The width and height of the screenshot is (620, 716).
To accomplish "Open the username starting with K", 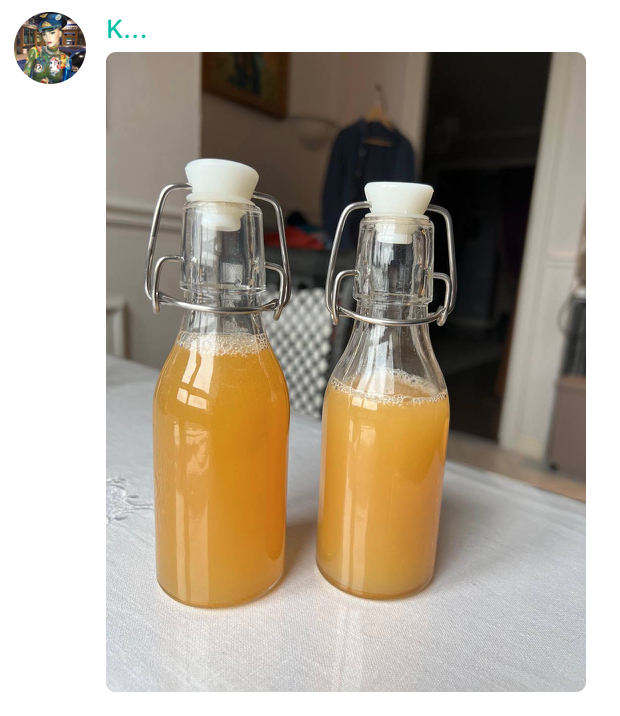I will pos(126,31).
